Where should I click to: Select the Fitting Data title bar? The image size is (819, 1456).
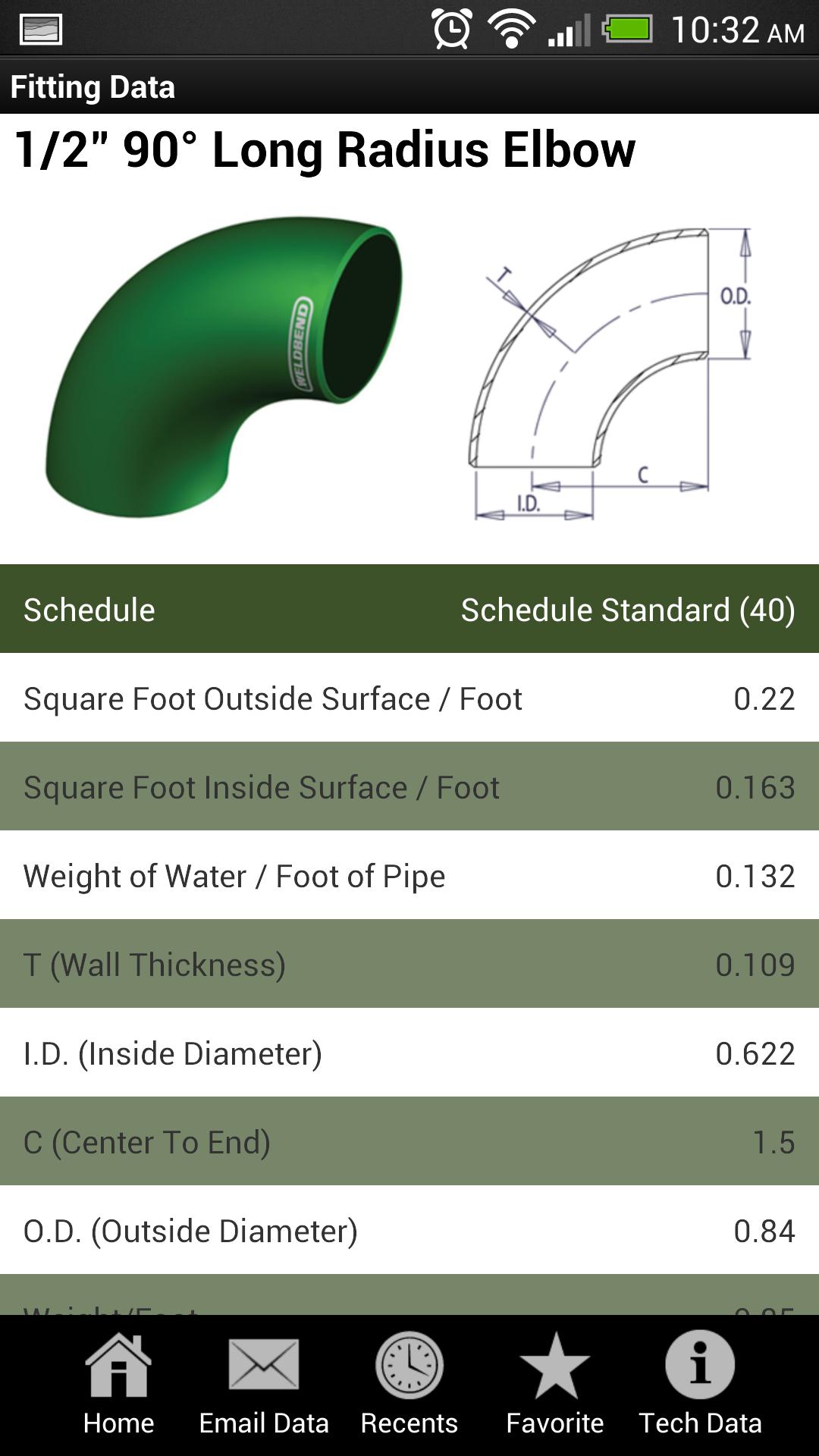pyautogui.click(x=93, y=86)
